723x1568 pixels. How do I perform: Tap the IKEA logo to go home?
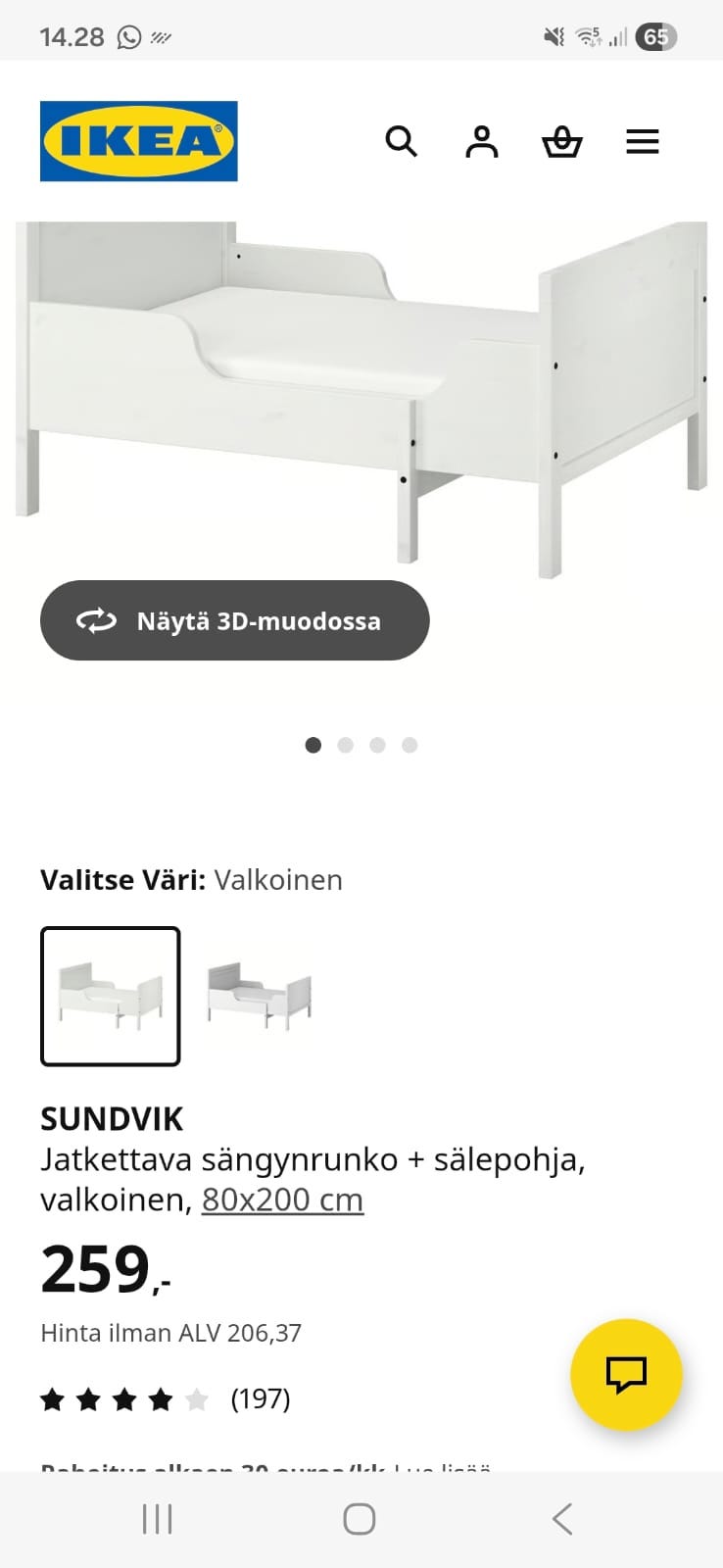tap(138, 140)
